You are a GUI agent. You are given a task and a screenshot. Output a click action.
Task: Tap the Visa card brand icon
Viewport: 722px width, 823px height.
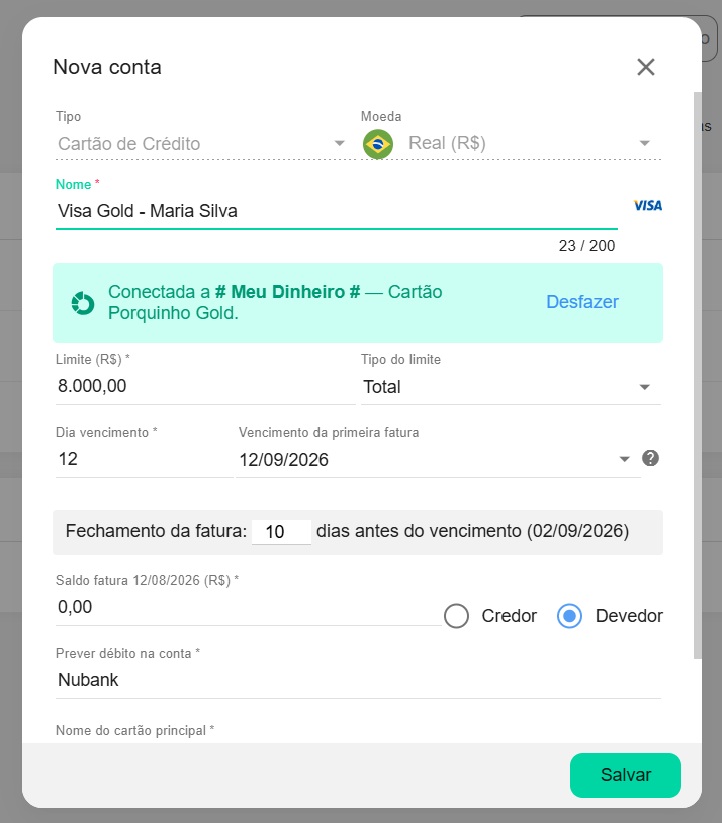click(x=647, y=205)
